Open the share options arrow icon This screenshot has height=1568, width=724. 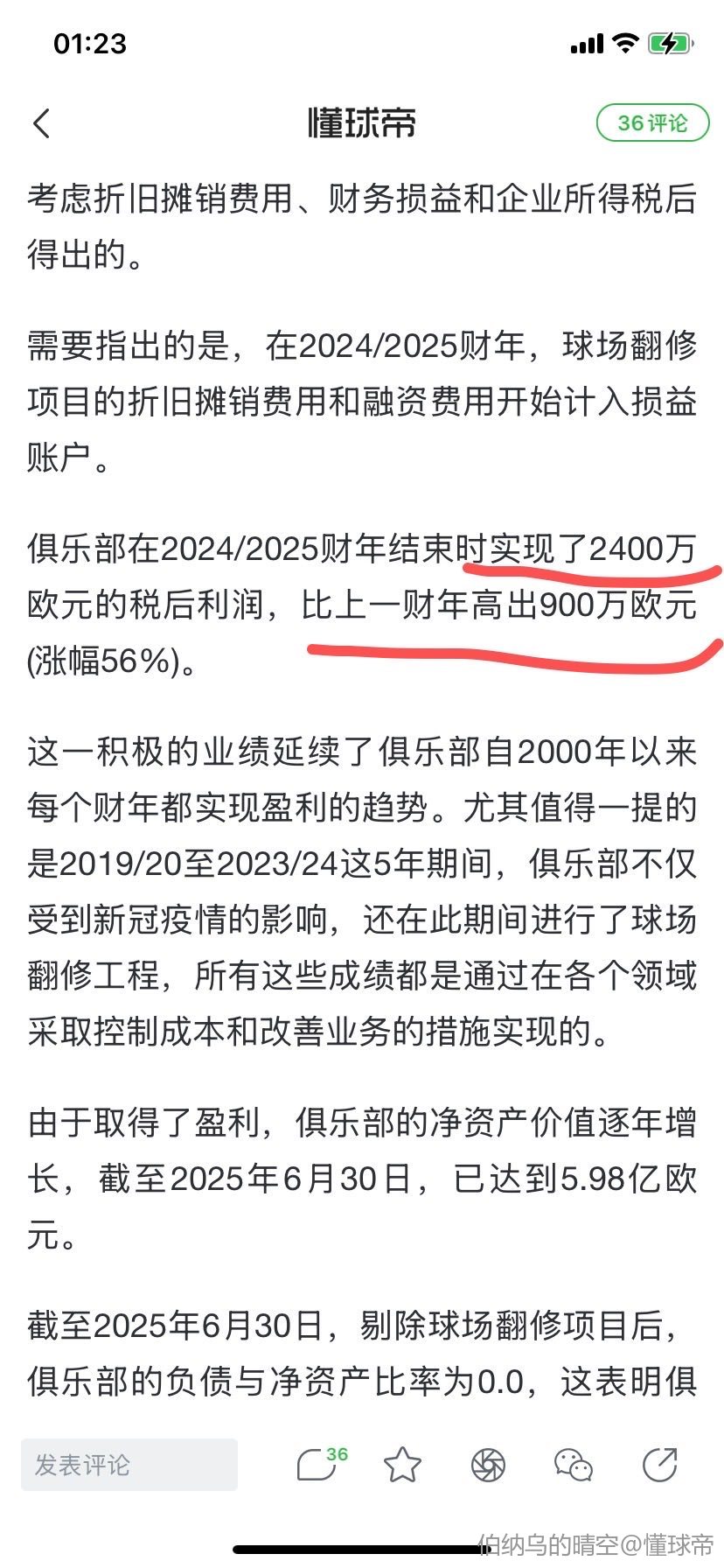(660, 1465)
